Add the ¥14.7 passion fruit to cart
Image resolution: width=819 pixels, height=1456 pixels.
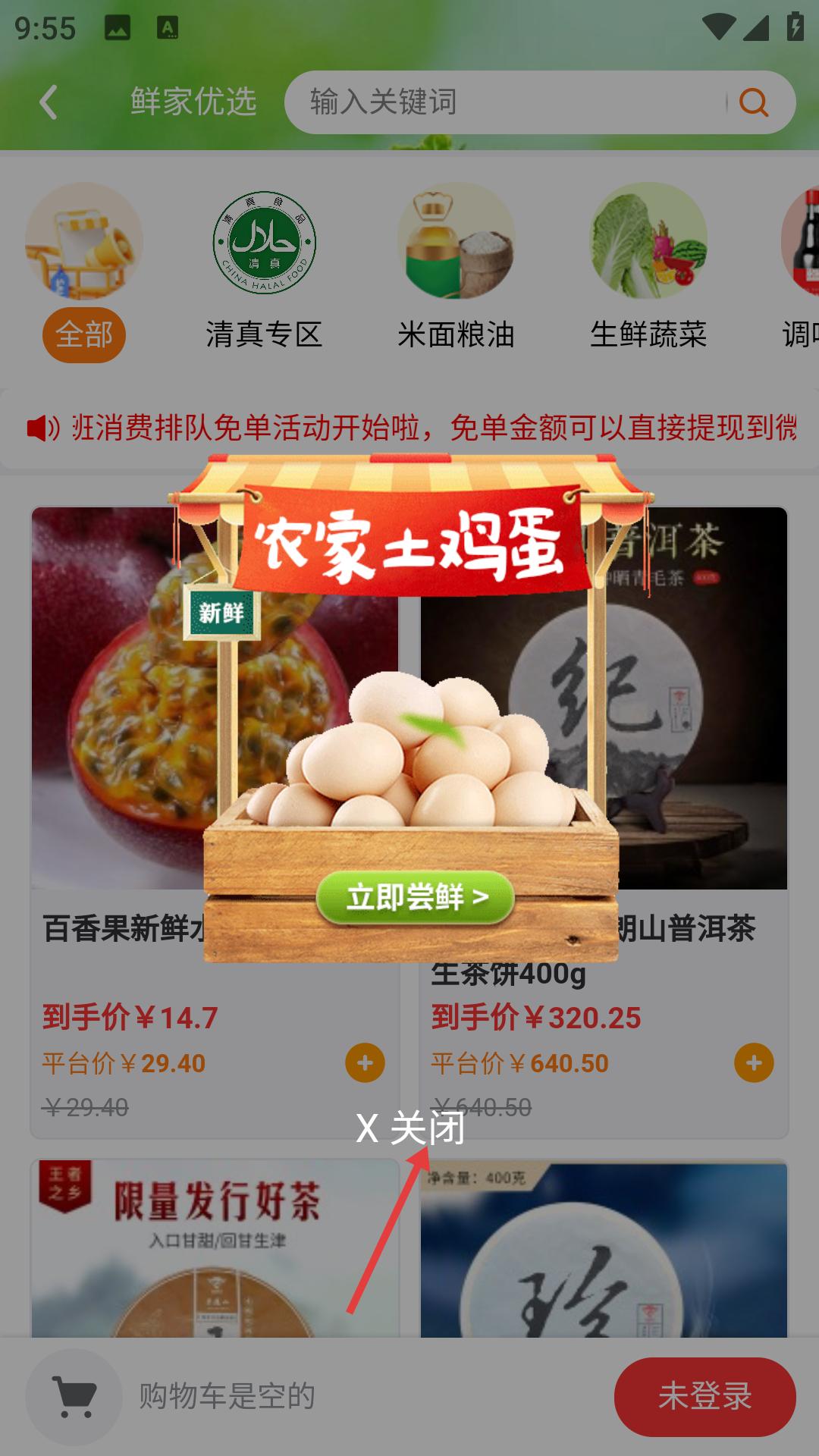[x=365, y=1062]
